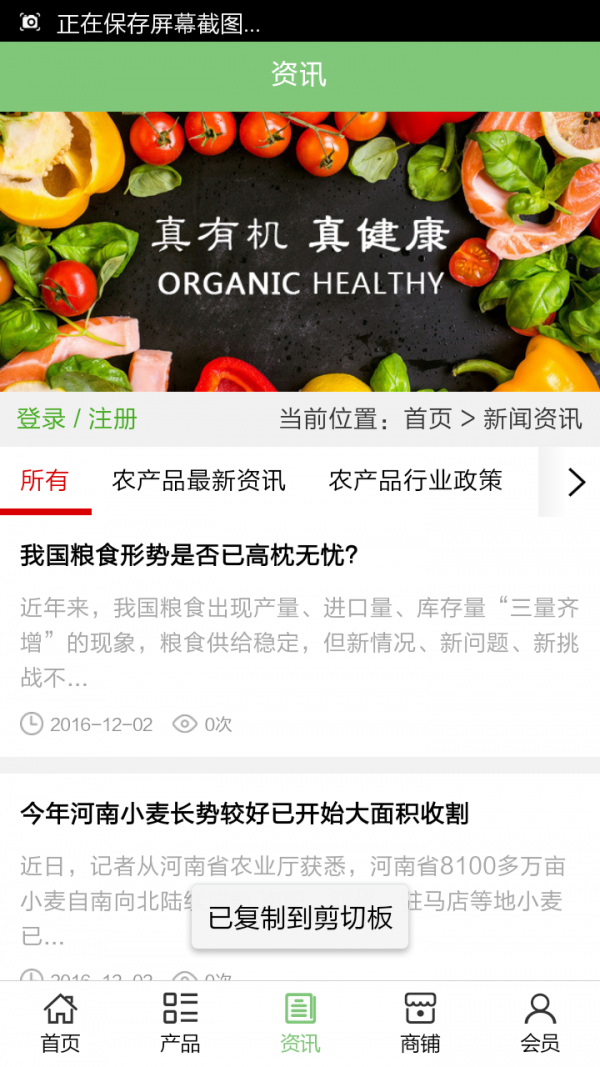Select the 所有 tab

(x=45, y=481)
